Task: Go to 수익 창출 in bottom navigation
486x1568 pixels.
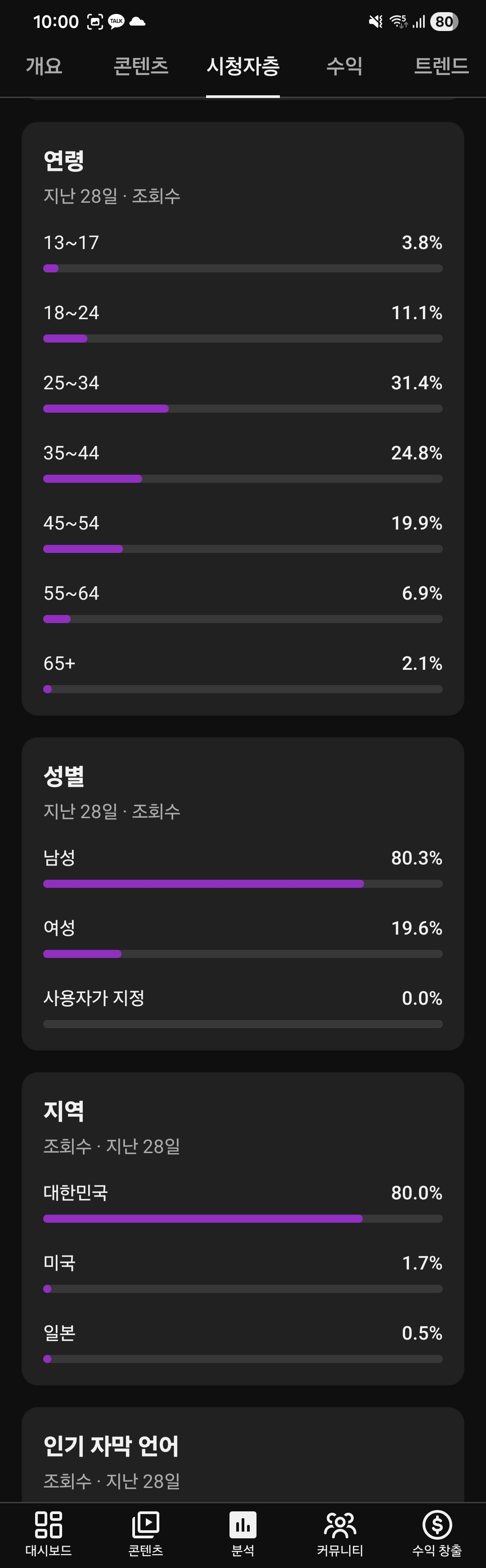Action: tap(436, 1533)
